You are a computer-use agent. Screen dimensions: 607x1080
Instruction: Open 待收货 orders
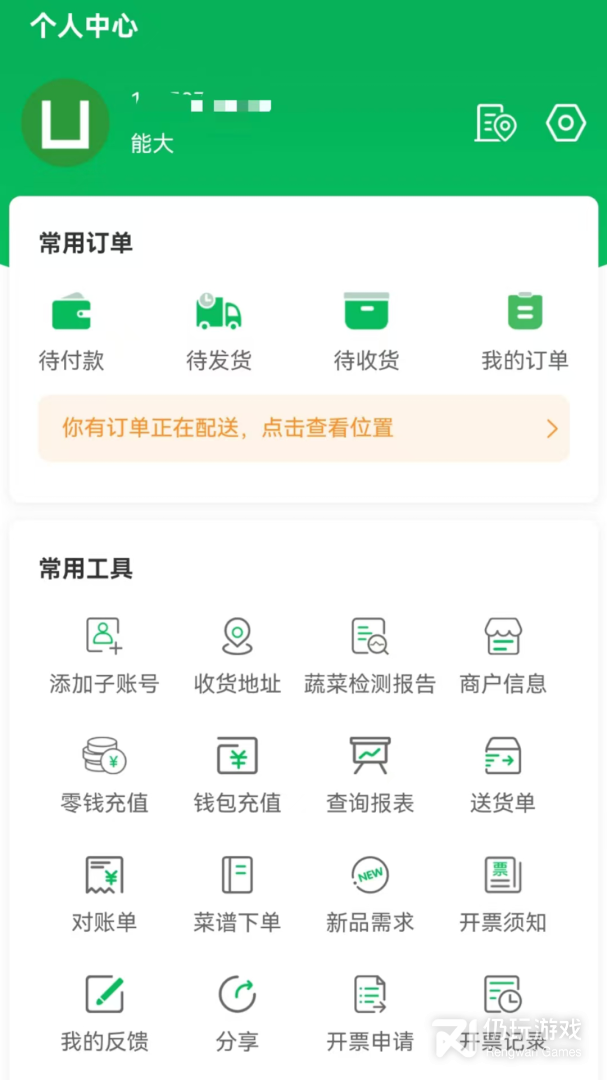point(366,329)
